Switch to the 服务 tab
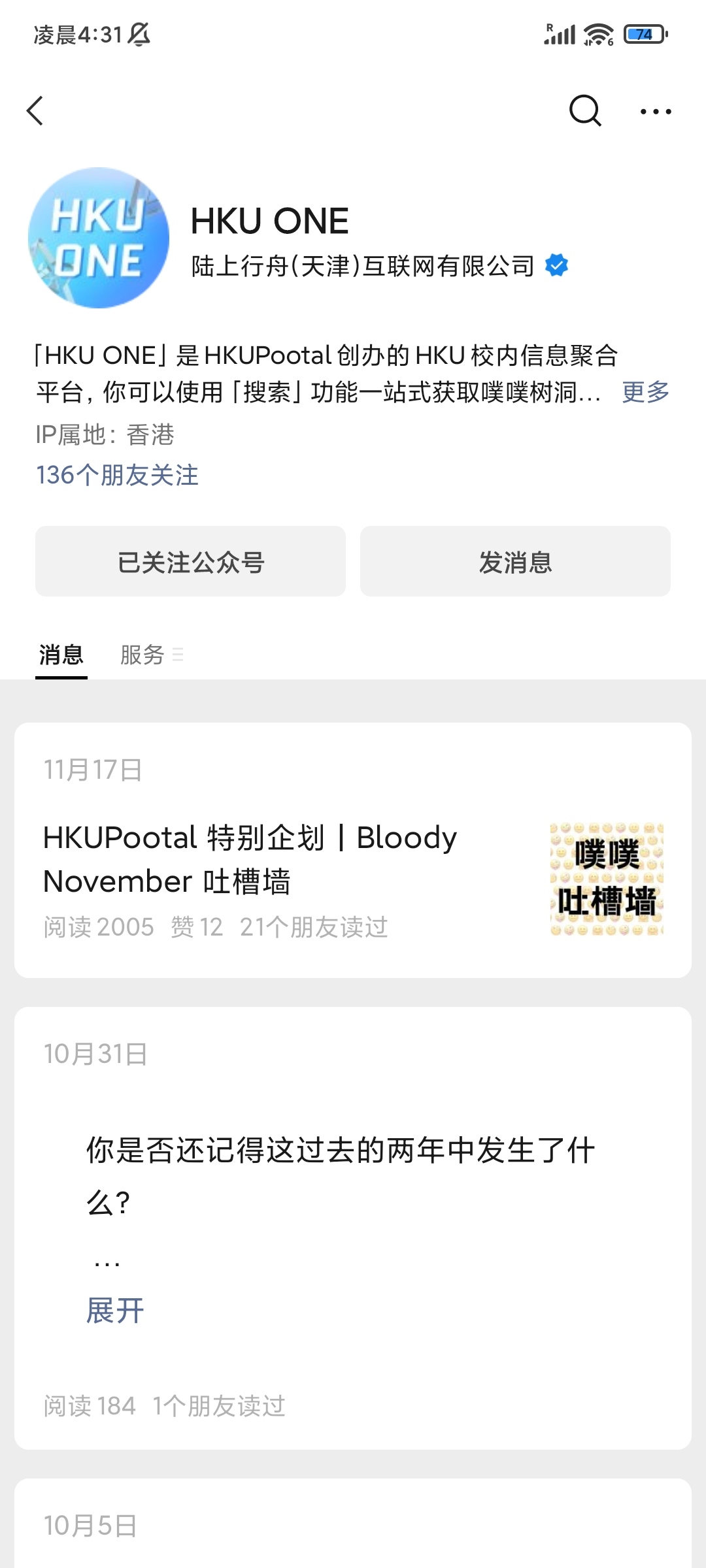This screenshot has width=706, height=1568. pyautogui.click(x=143, y=655)
